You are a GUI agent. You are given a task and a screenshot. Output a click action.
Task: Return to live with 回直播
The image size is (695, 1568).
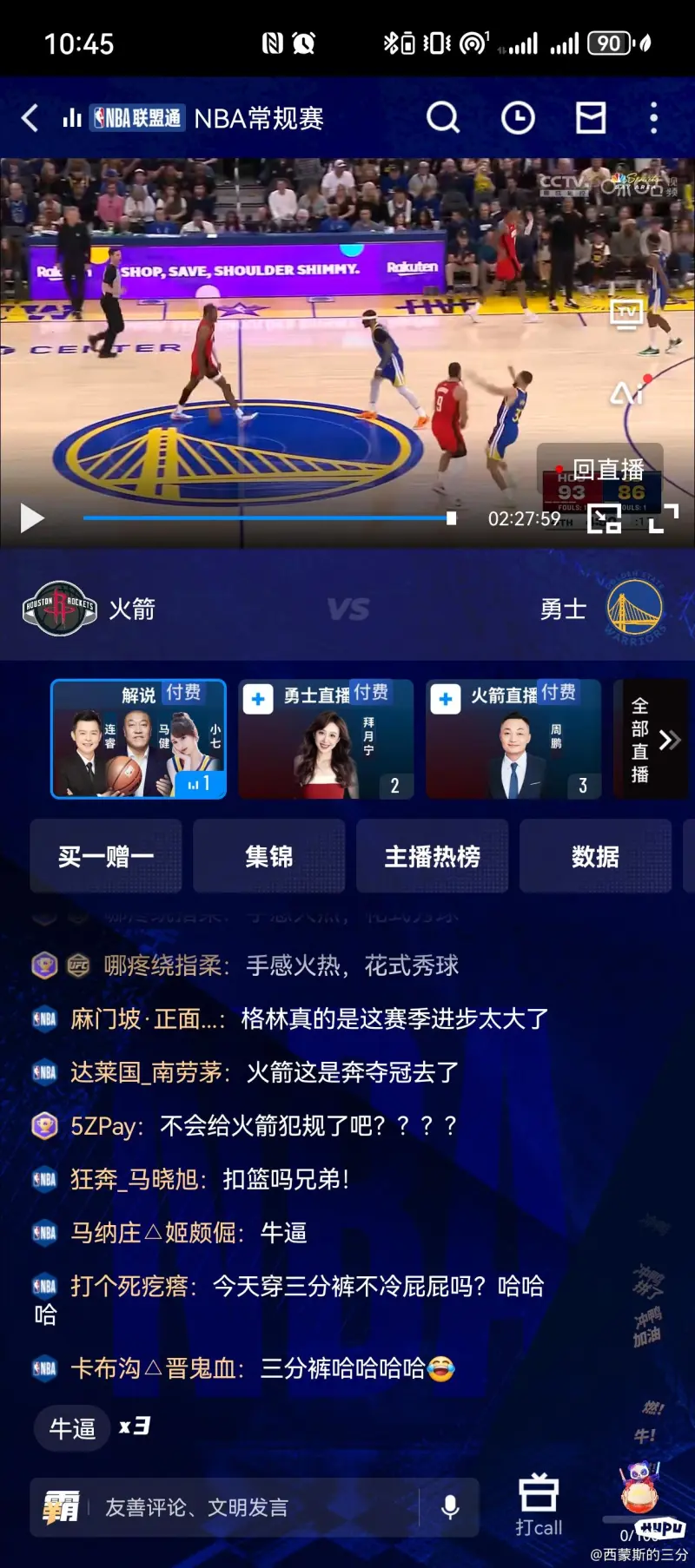pyautogui.click(x=607, y=470)
